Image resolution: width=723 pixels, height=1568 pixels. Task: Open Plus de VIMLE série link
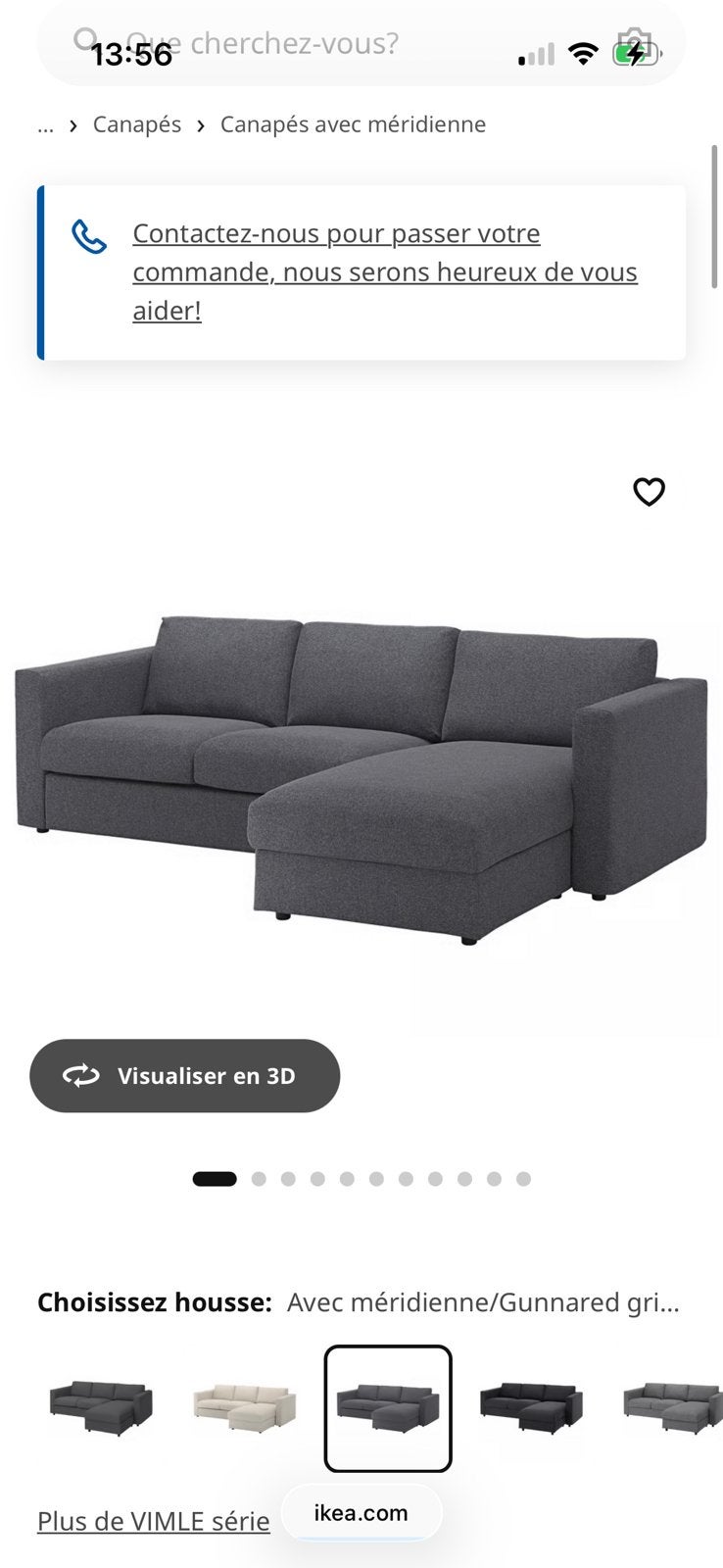pyautogui.click(x=154, y=1521)
